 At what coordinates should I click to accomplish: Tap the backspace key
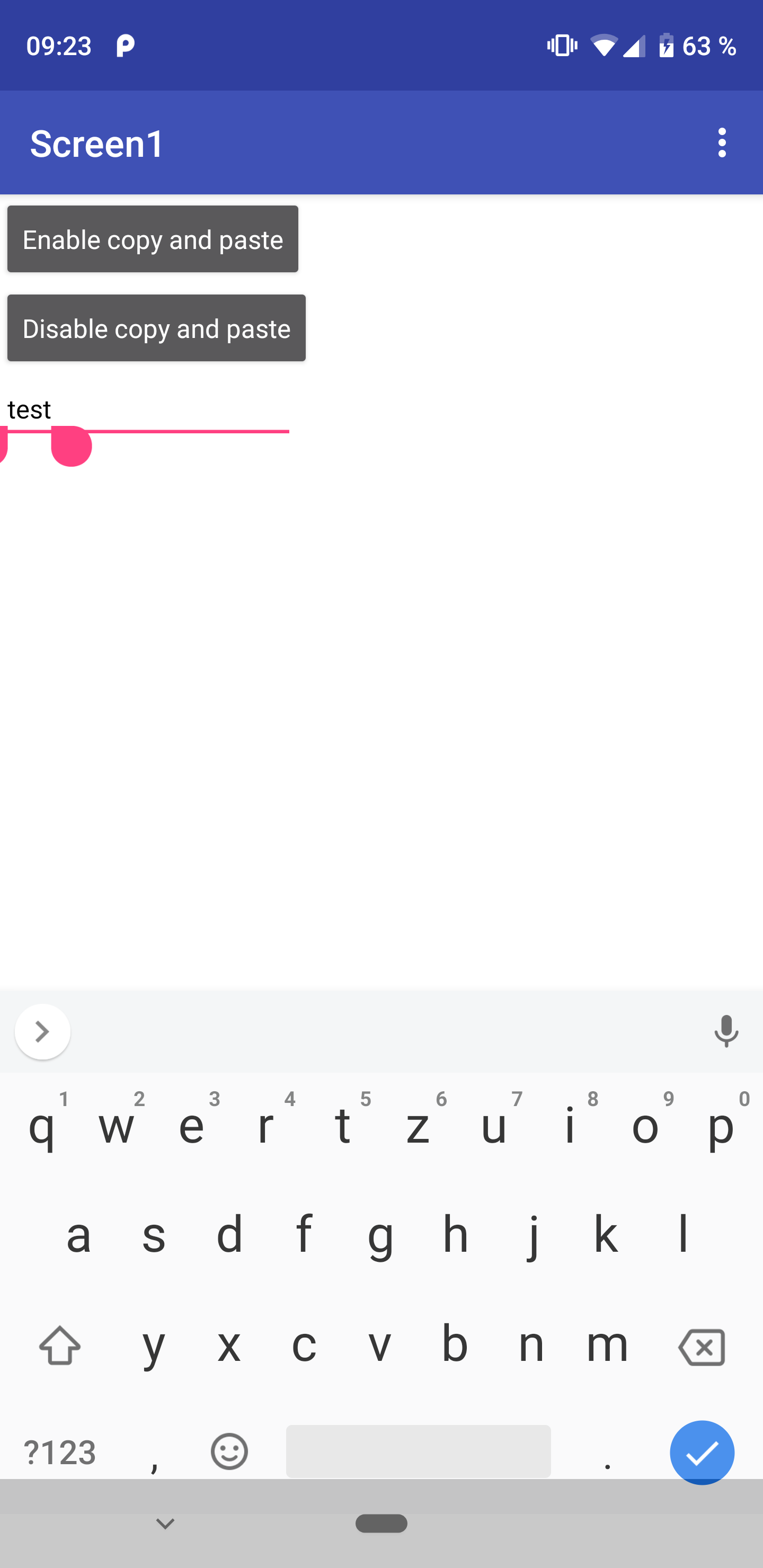tap(702, 1347)
